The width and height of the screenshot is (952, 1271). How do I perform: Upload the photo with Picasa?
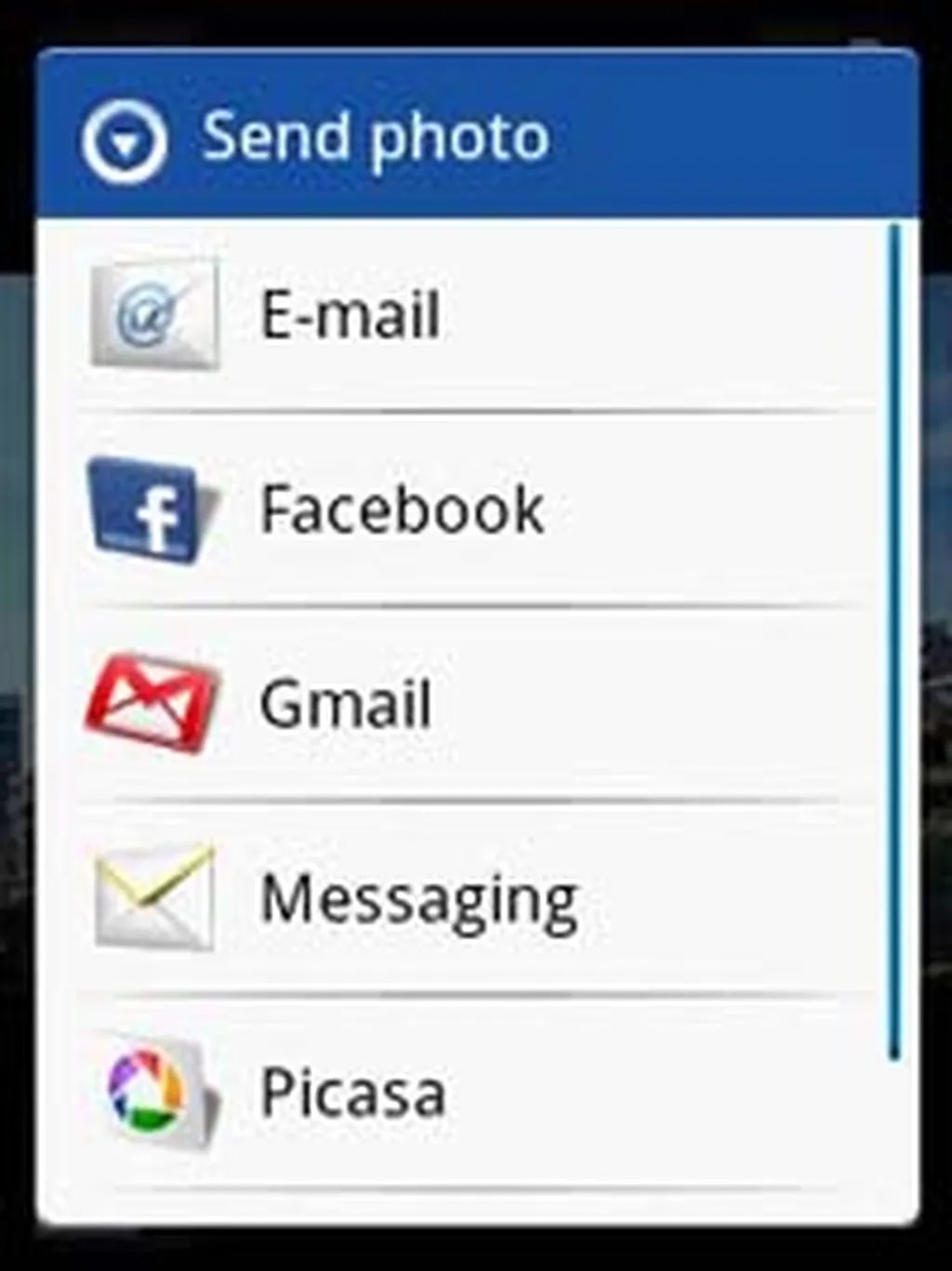coord(353,1092)
